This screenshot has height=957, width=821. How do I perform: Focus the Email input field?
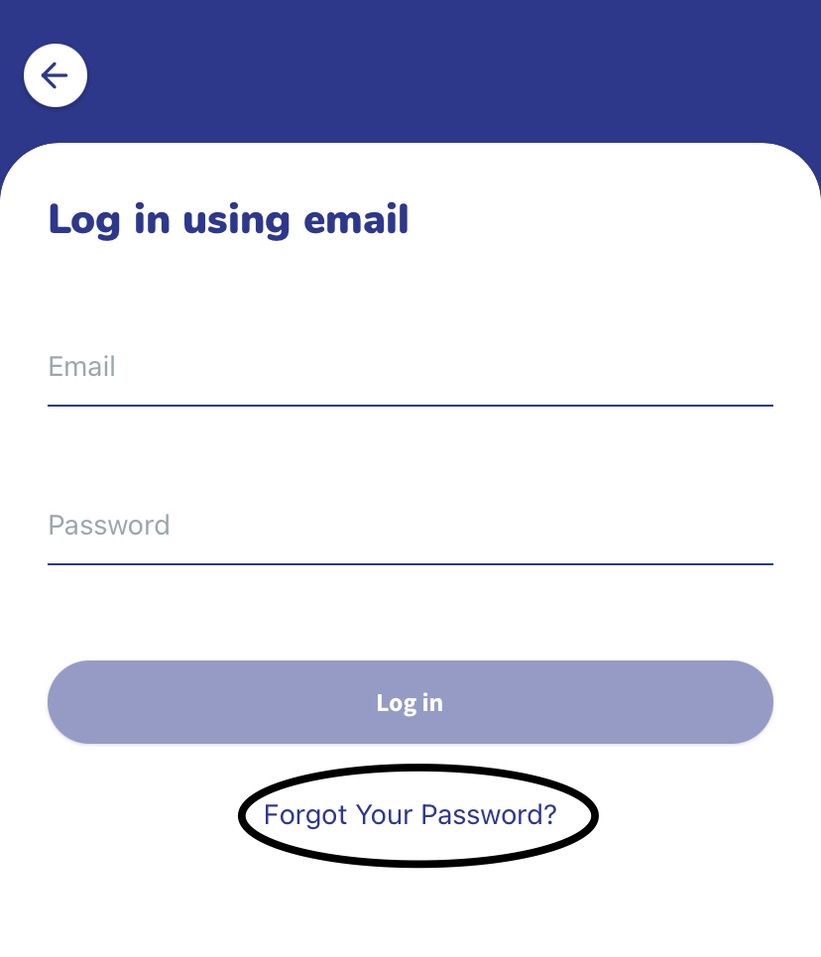410,368
